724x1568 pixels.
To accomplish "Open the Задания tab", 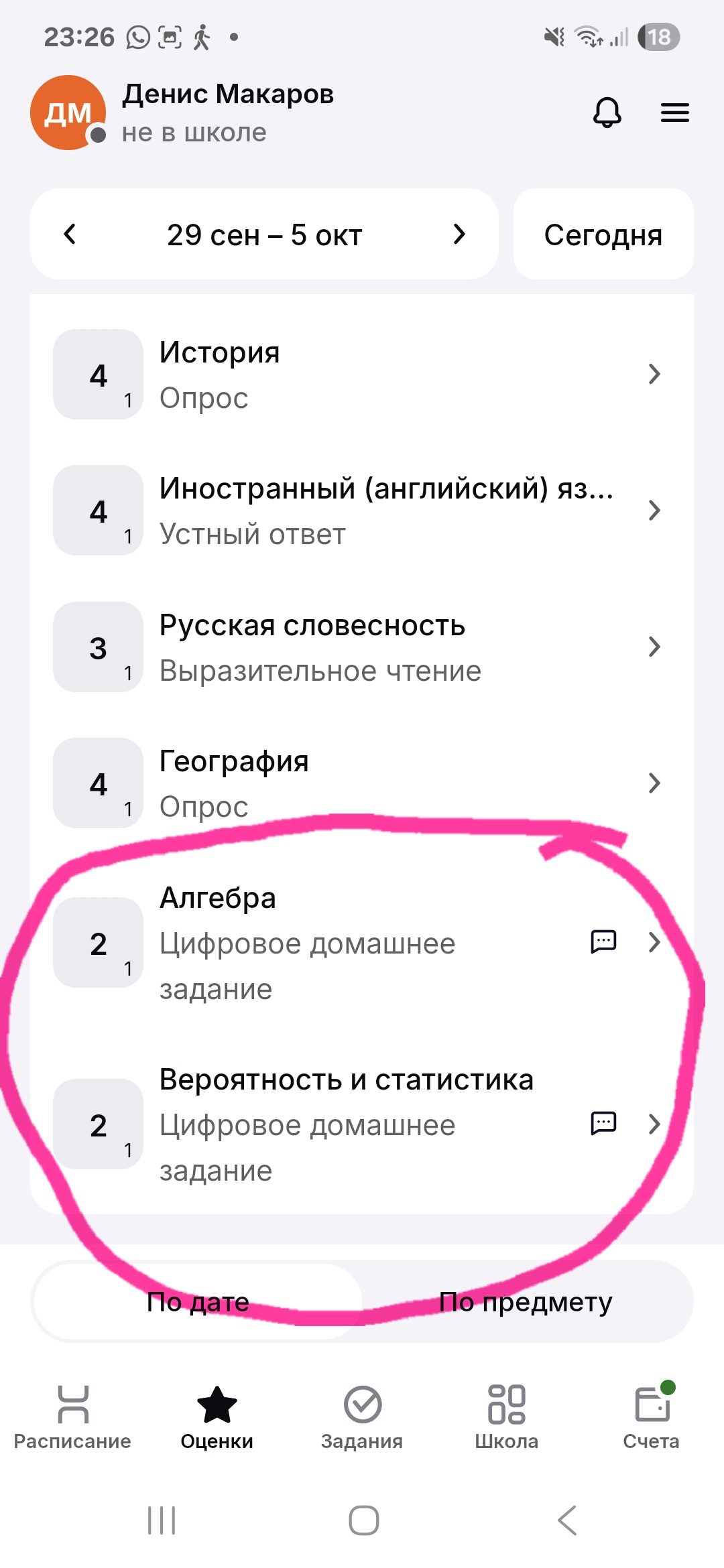I will coord(362,1417).
